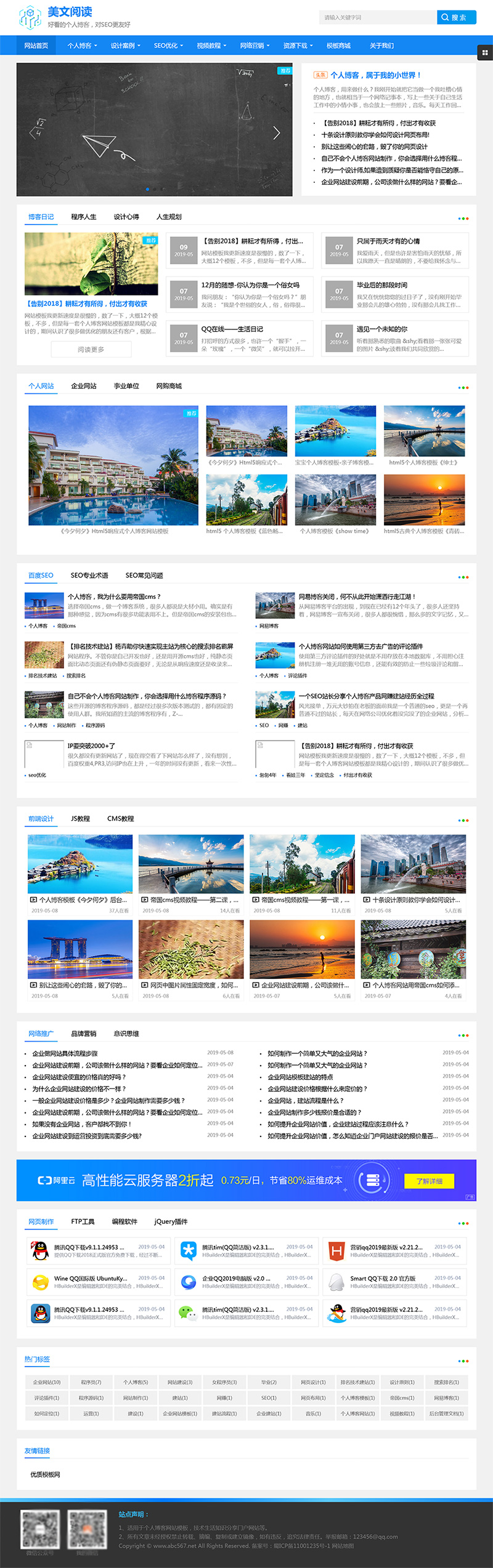
Task: Switch to the 品牌营销 tab
Action: (84, 1034)
